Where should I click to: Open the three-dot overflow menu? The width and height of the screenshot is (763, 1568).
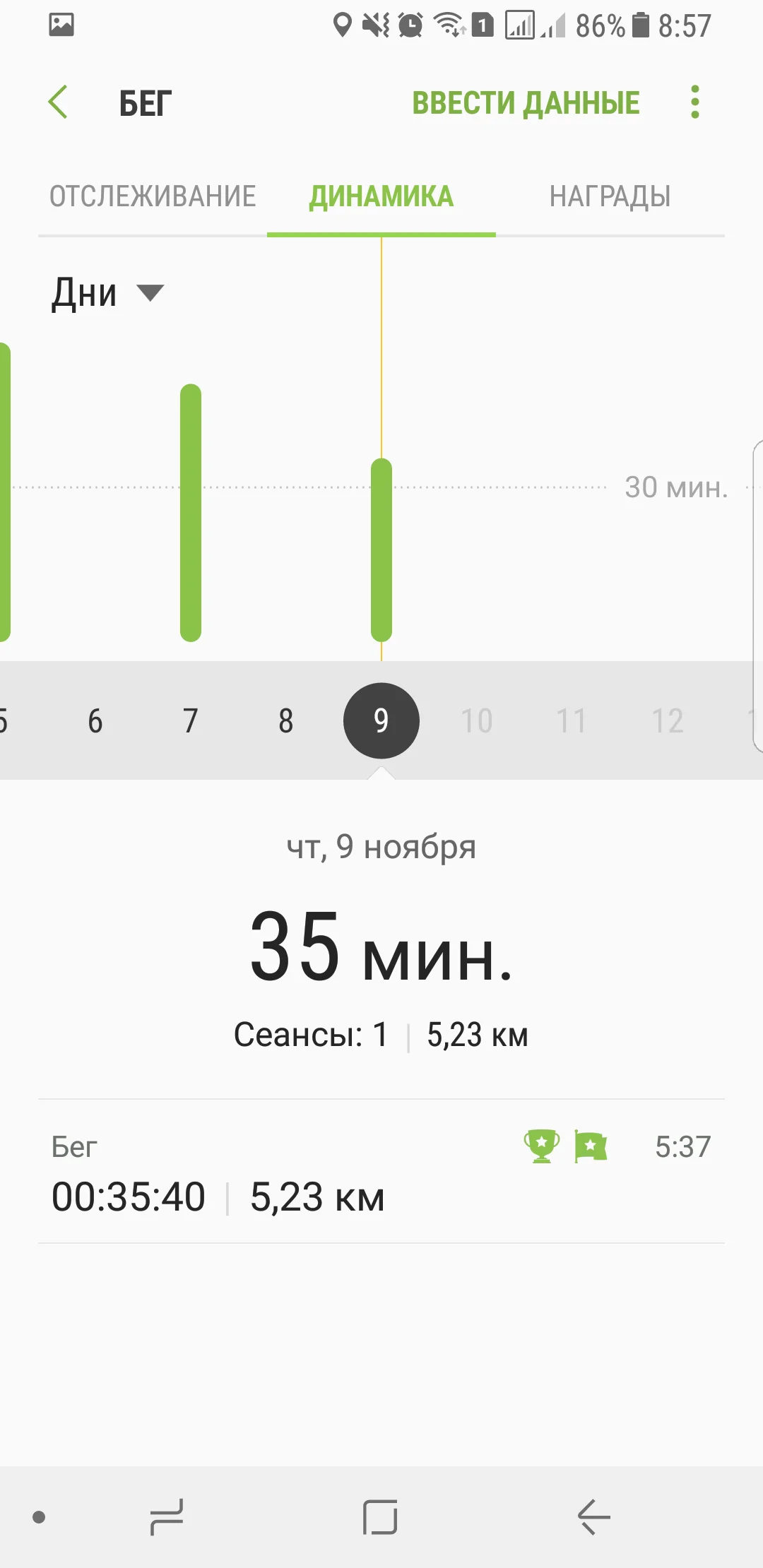coord(695,102)
